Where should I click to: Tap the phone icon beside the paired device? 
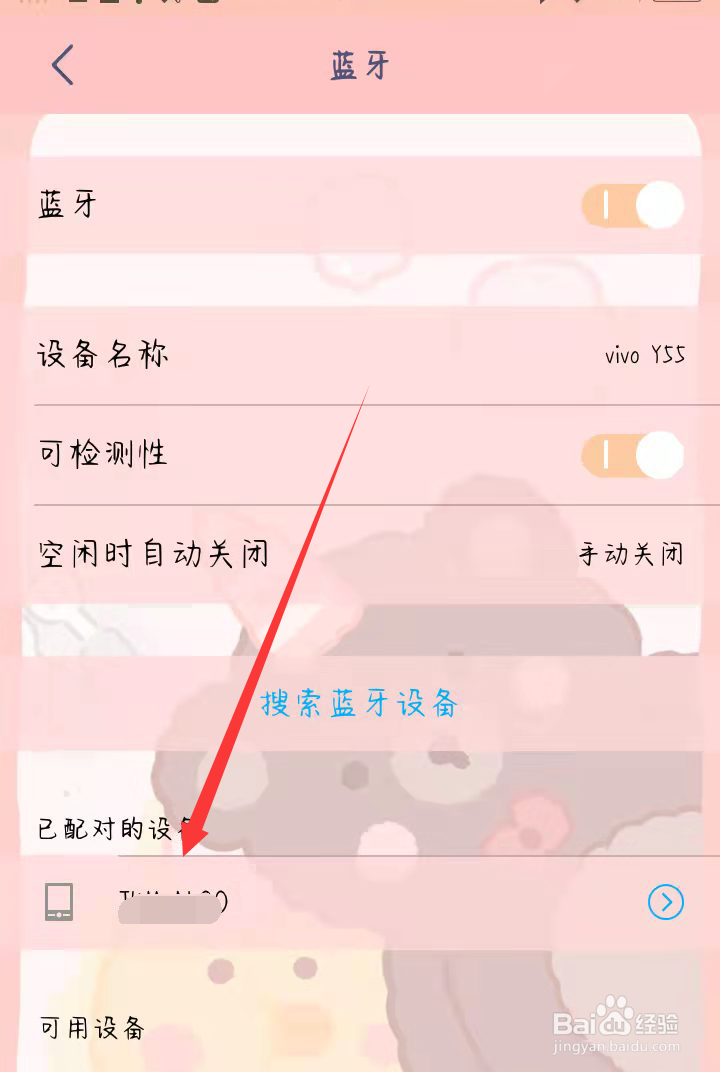click(x=58, y=900)
